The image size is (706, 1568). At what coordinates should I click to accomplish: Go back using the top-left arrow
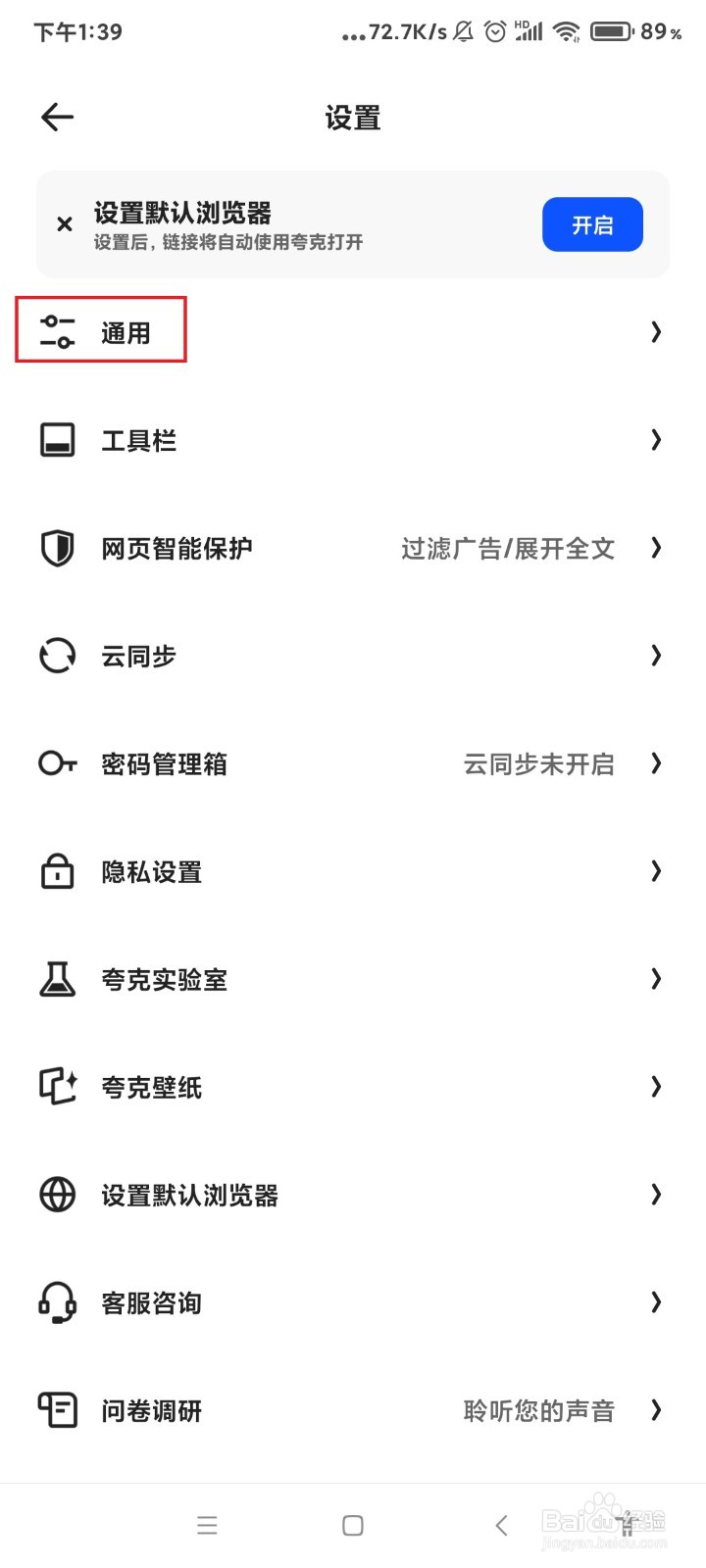point(58,118)
